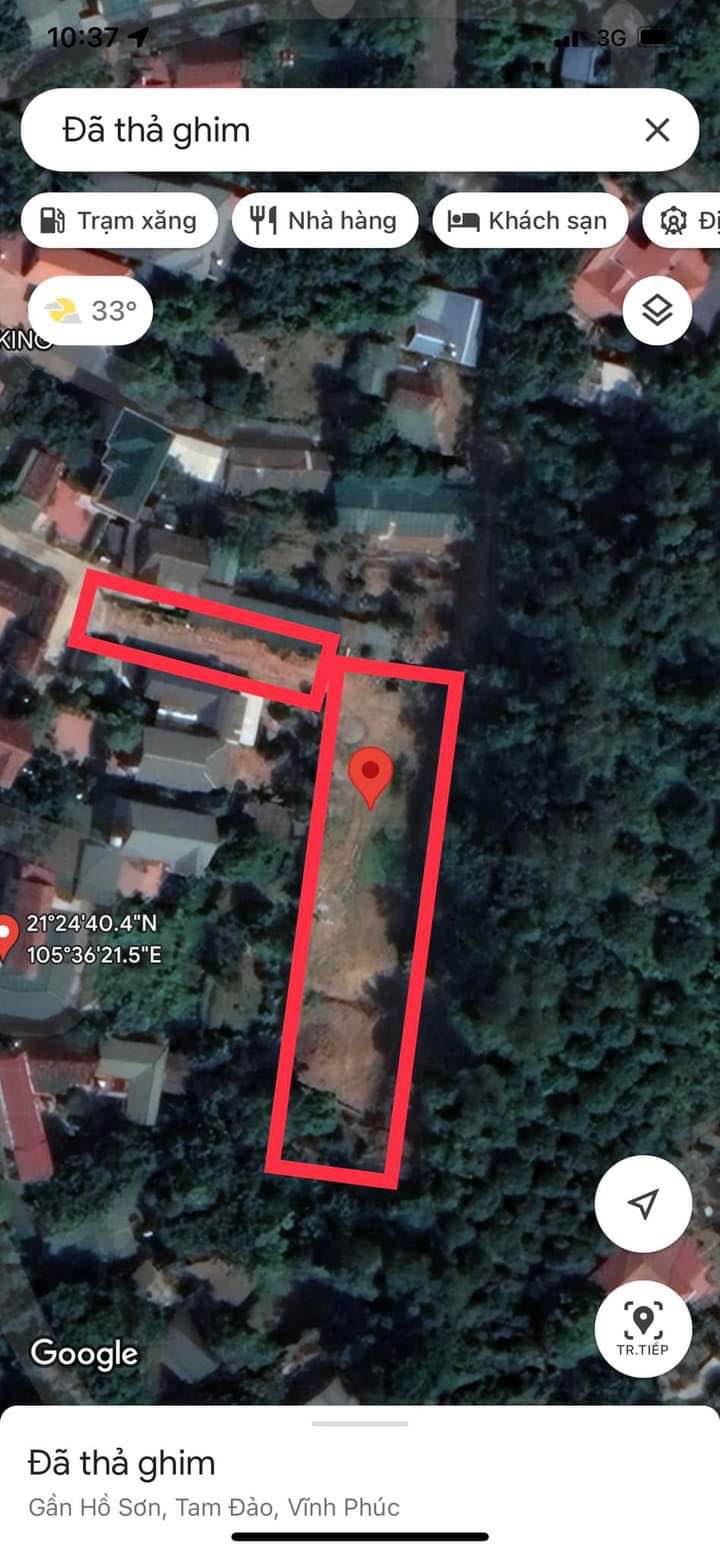720x1555 pixels.
Task: Tap the "Đã thả ghim" search field
Action: tap(330, 130)
